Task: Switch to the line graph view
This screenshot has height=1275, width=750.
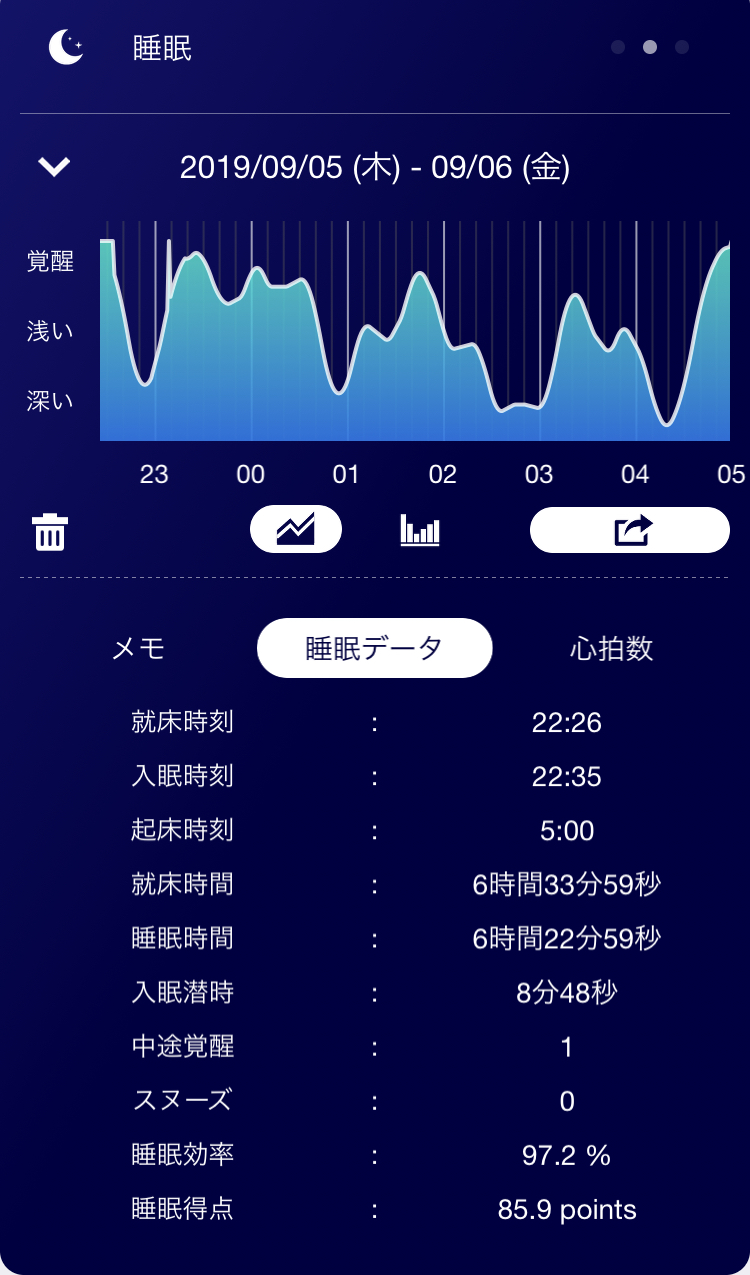Action: 296,529
